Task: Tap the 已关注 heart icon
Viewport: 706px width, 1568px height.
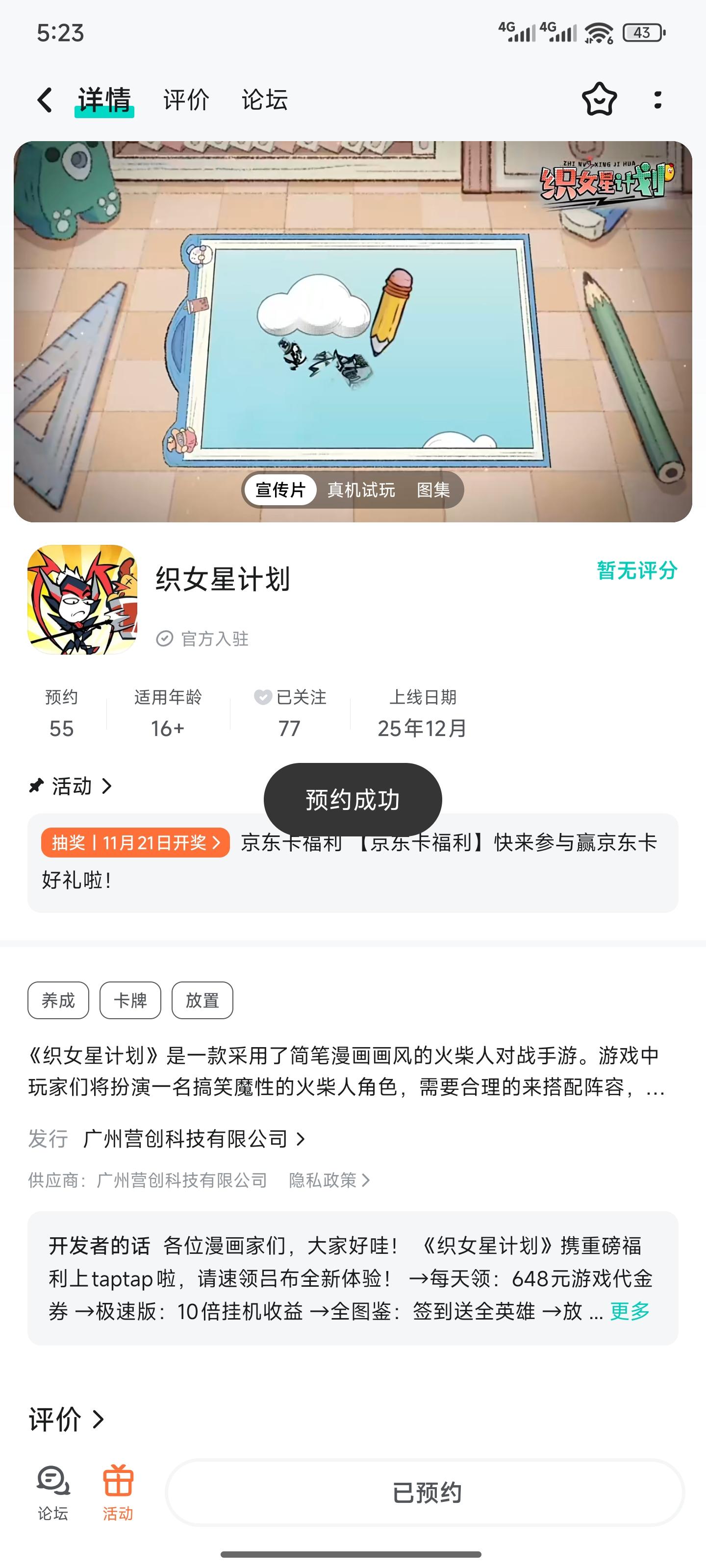Action: pos(263,698)
